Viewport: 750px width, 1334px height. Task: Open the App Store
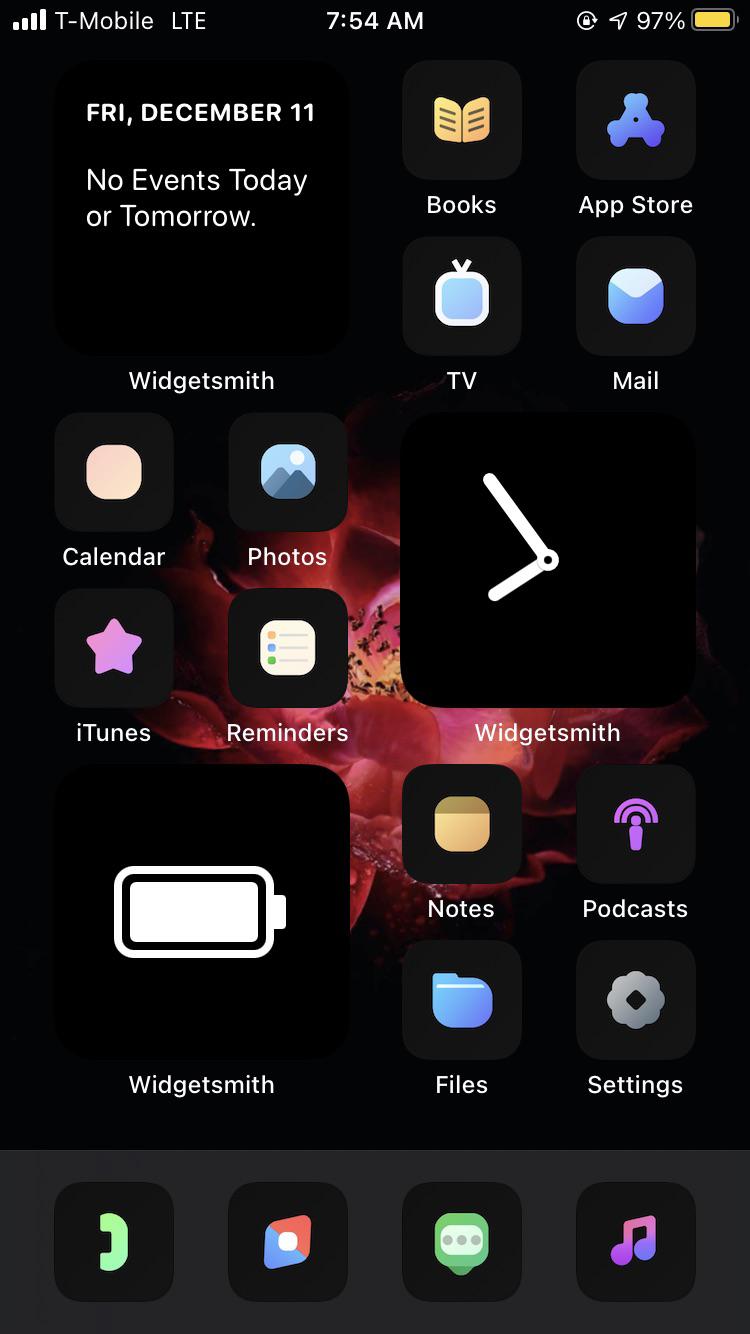pos(635,120)
